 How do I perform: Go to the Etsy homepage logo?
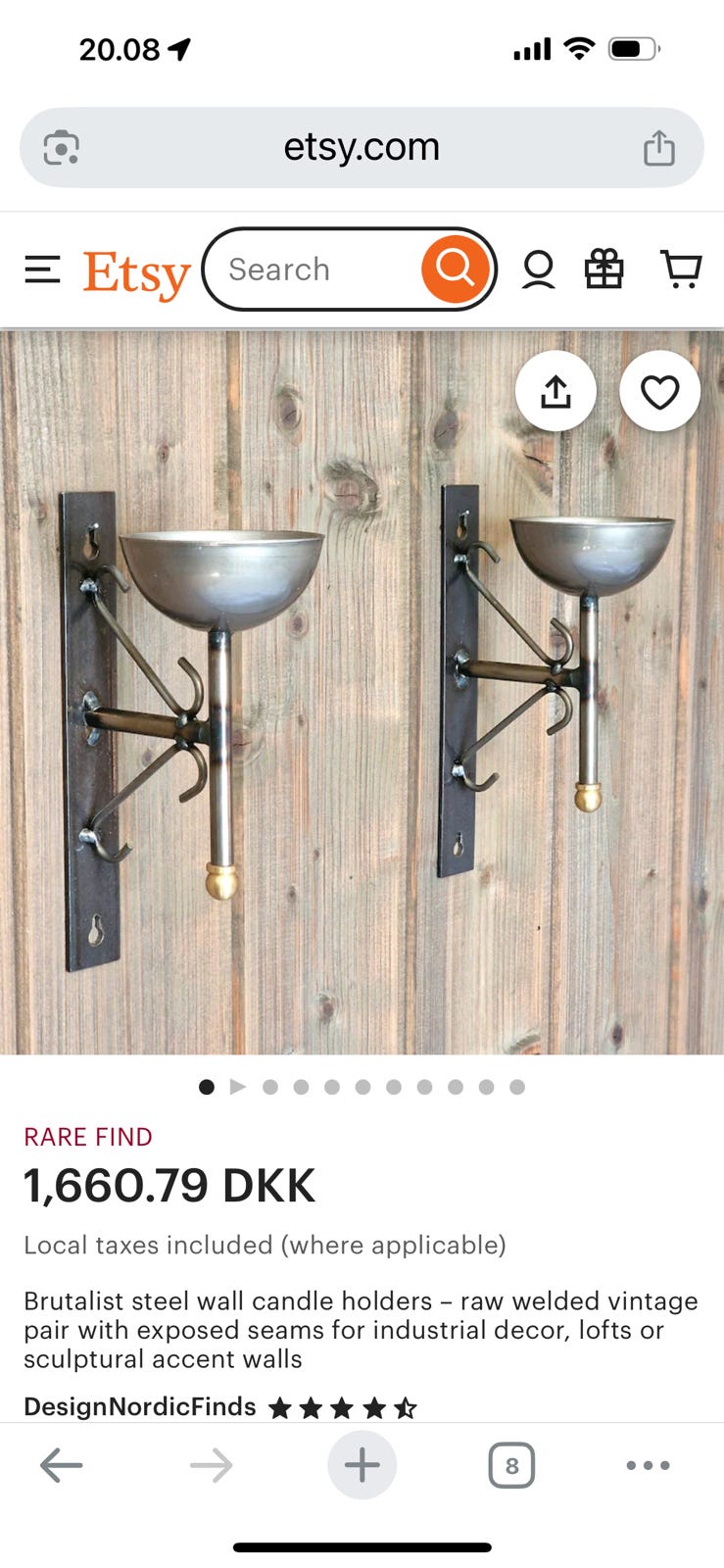click(136, 273)
